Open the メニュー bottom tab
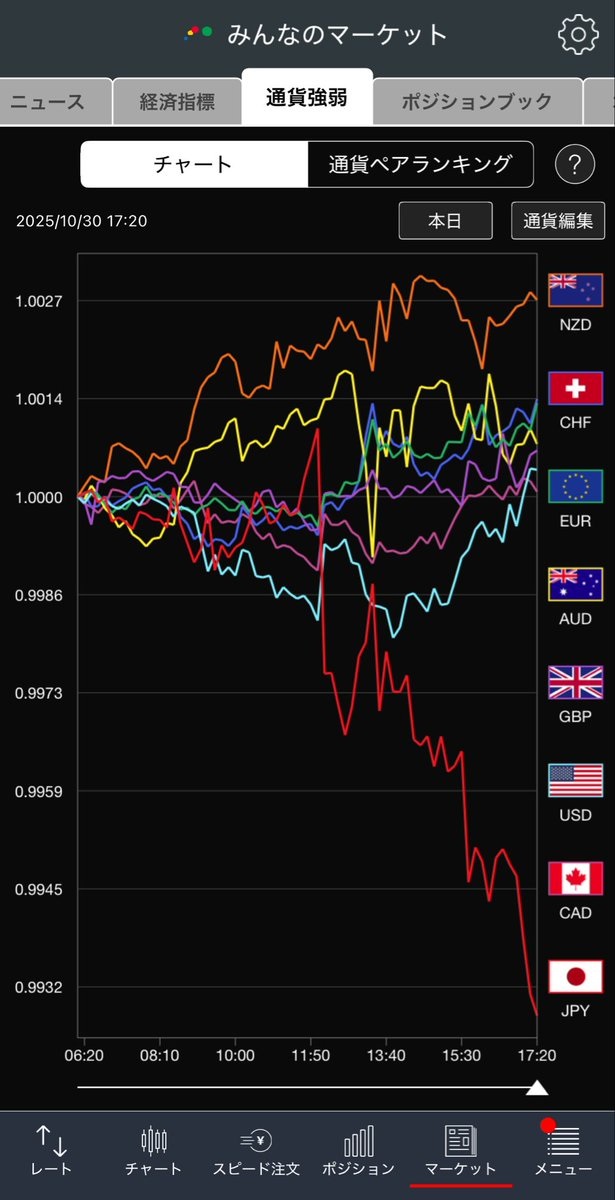 [x=563, y=1153]
